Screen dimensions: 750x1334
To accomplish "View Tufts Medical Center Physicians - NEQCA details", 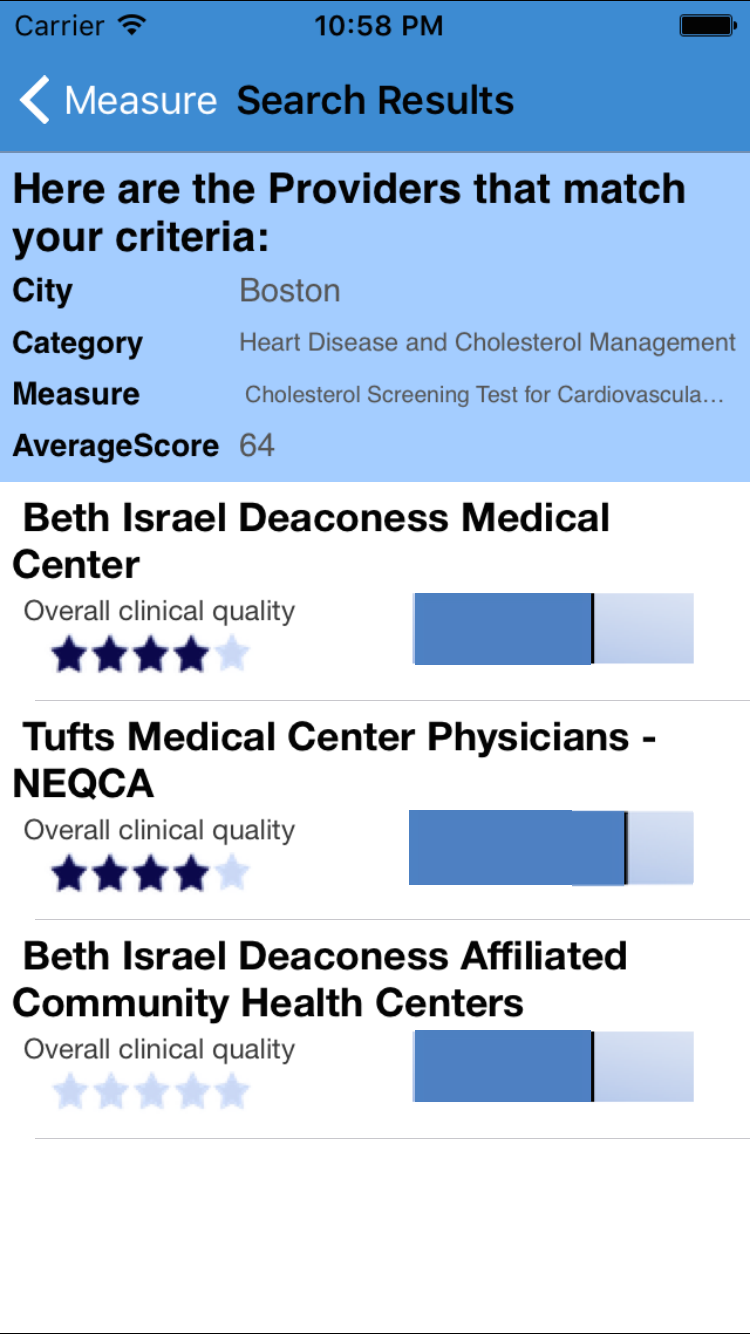I will (x=338, y=760).
